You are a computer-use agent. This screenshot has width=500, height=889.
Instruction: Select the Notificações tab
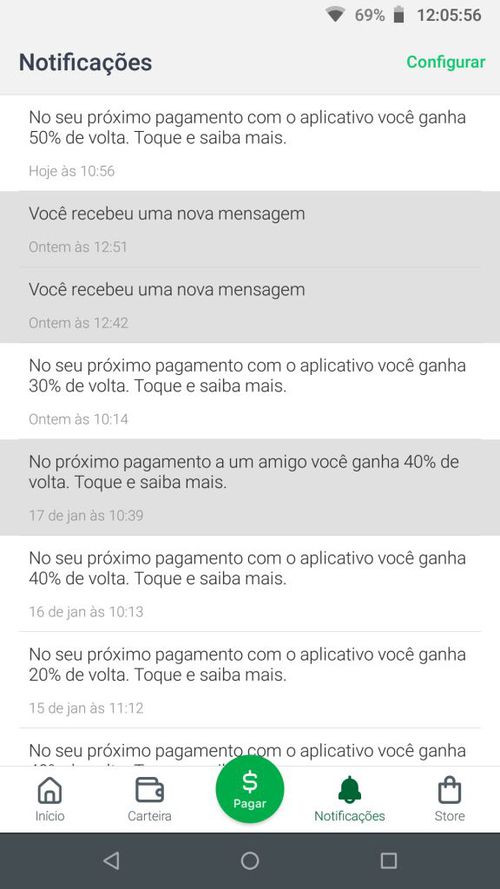(350, 799)
